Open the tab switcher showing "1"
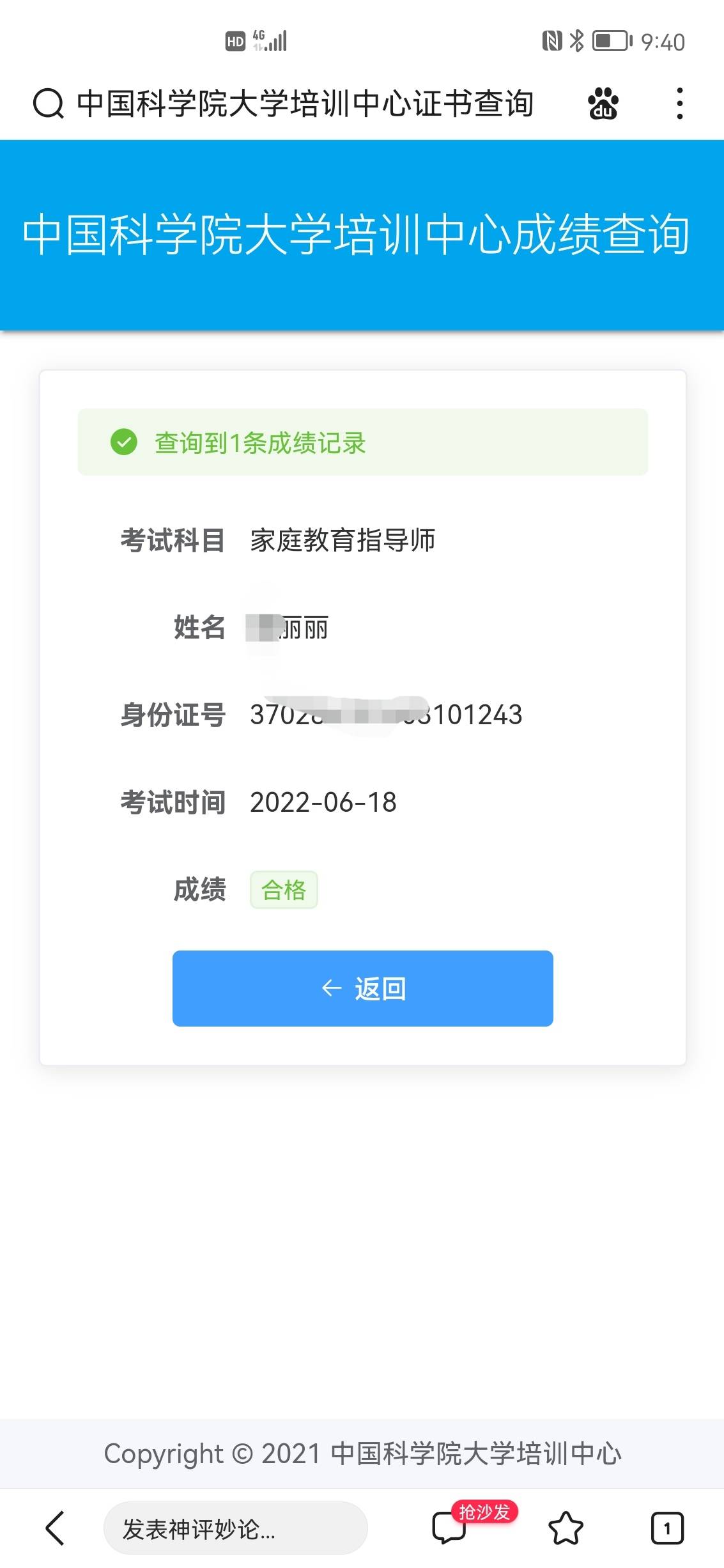724x1568 pixels. click(x=666, y=1528)
